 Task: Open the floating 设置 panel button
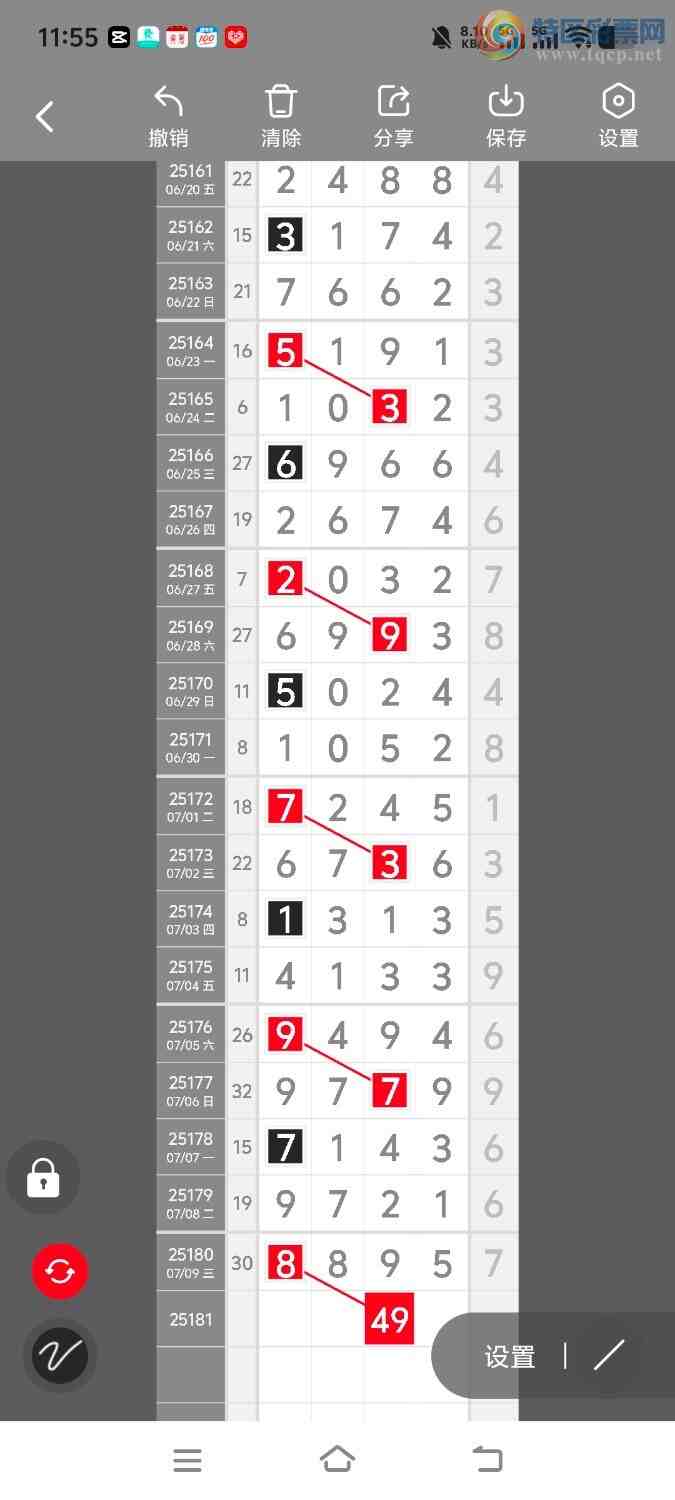[509, 1356]
